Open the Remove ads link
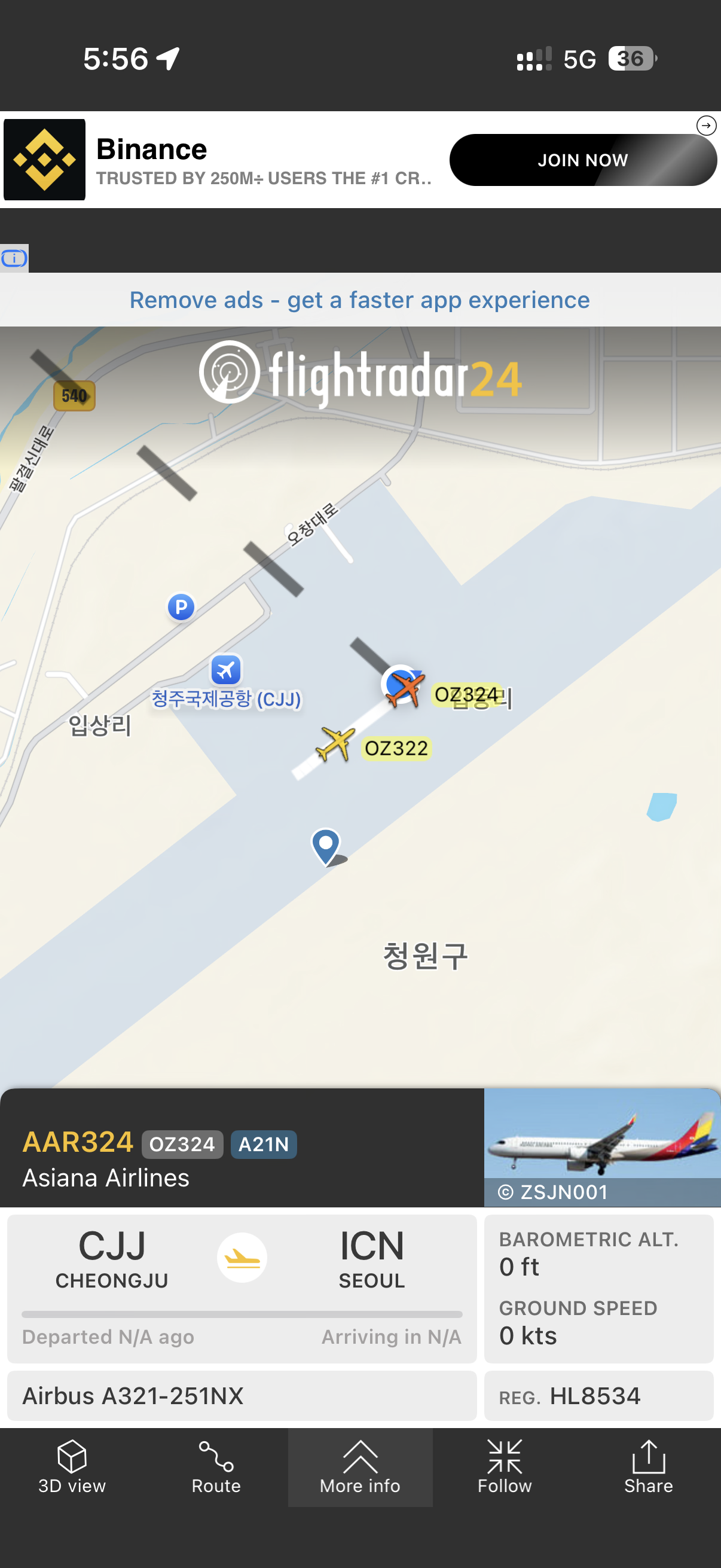The width and height of the screenshot is (721, 1568). click(x=359, y=300)
